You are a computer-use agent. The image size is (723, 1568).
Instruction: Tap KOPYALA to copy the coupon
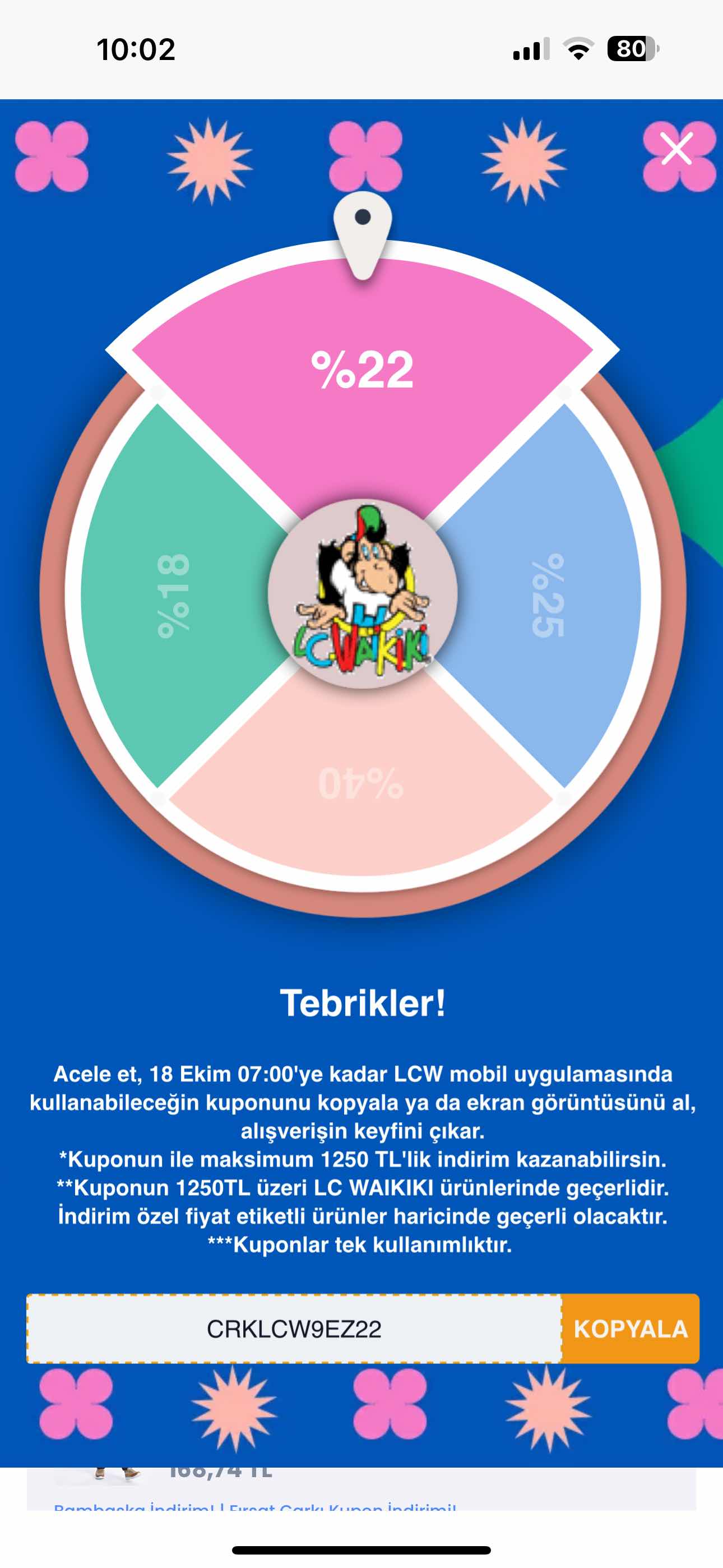pos(631,1329)
